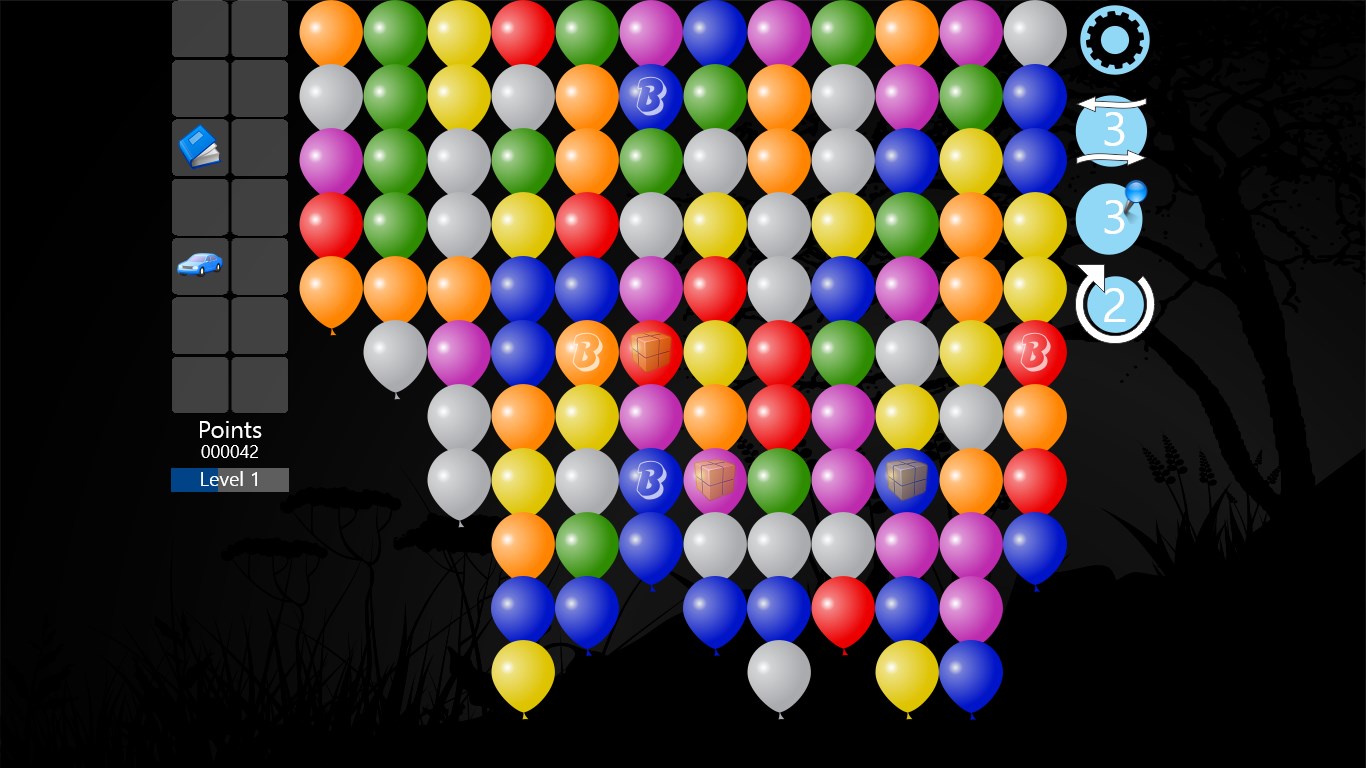Select the collected blue car item
1366x768 pixels.
click(200, 266)
